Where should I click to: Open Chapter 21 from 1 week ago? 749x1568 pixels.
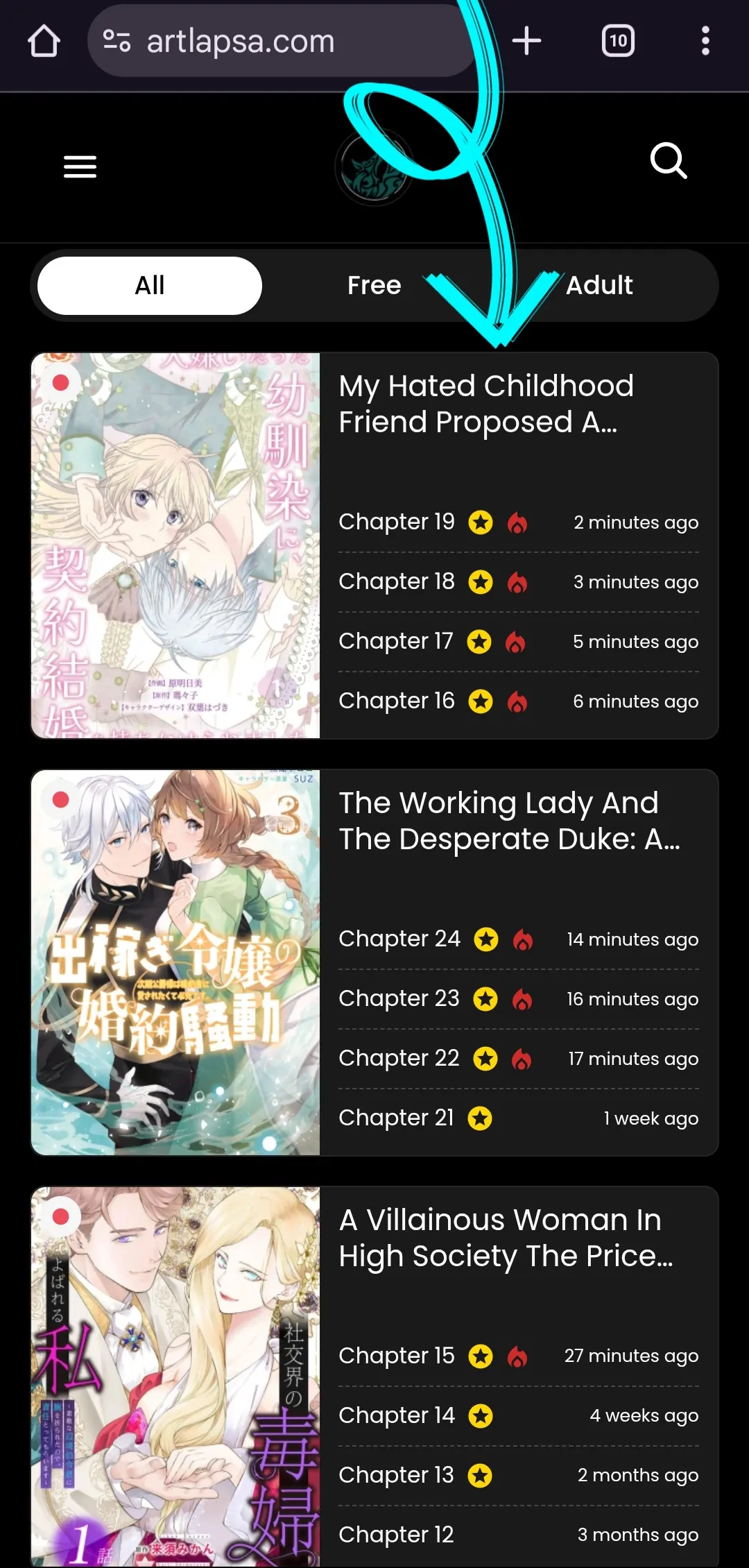click(397, 1118)
